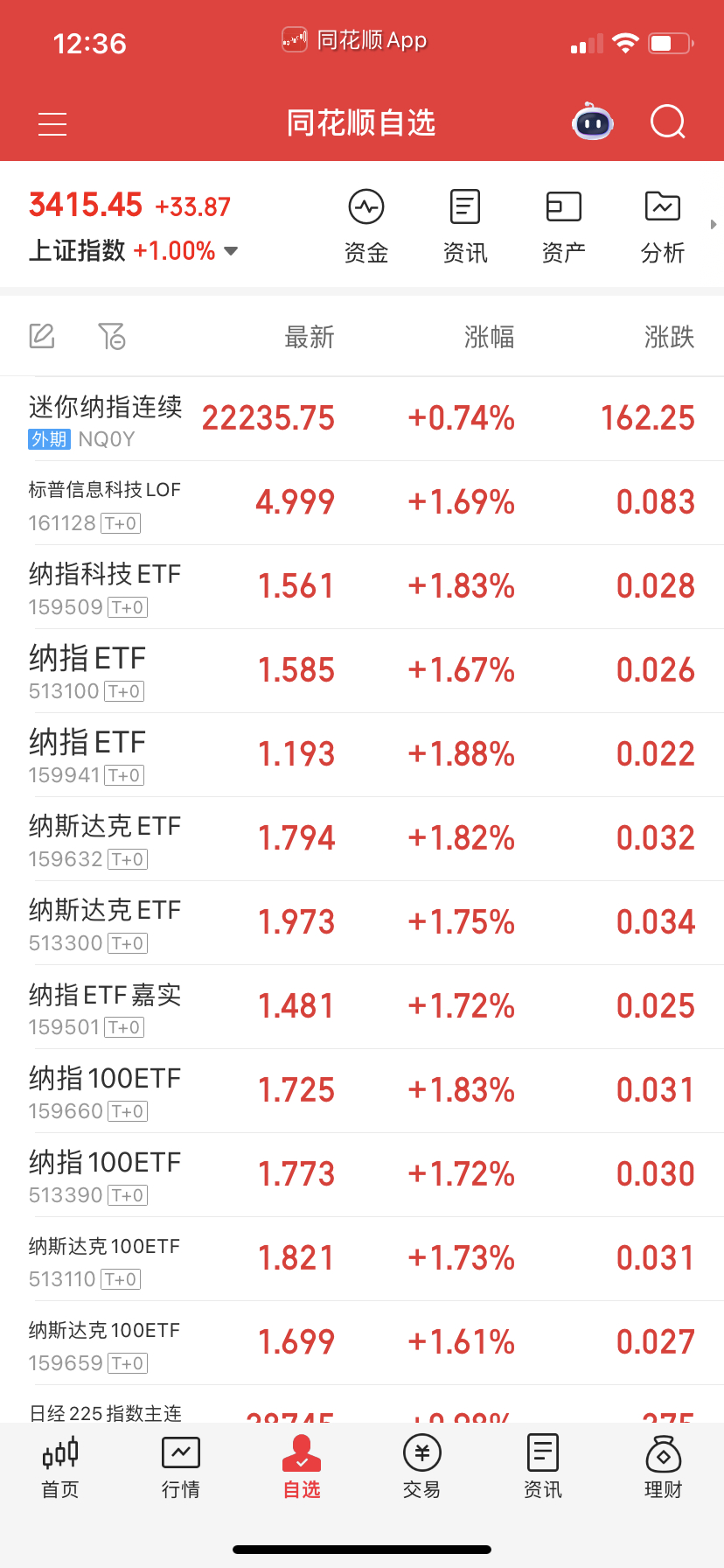The image size is (724, 1568).
Task: Edit the watchlist with the pencil icon
Action: point(42,336)
